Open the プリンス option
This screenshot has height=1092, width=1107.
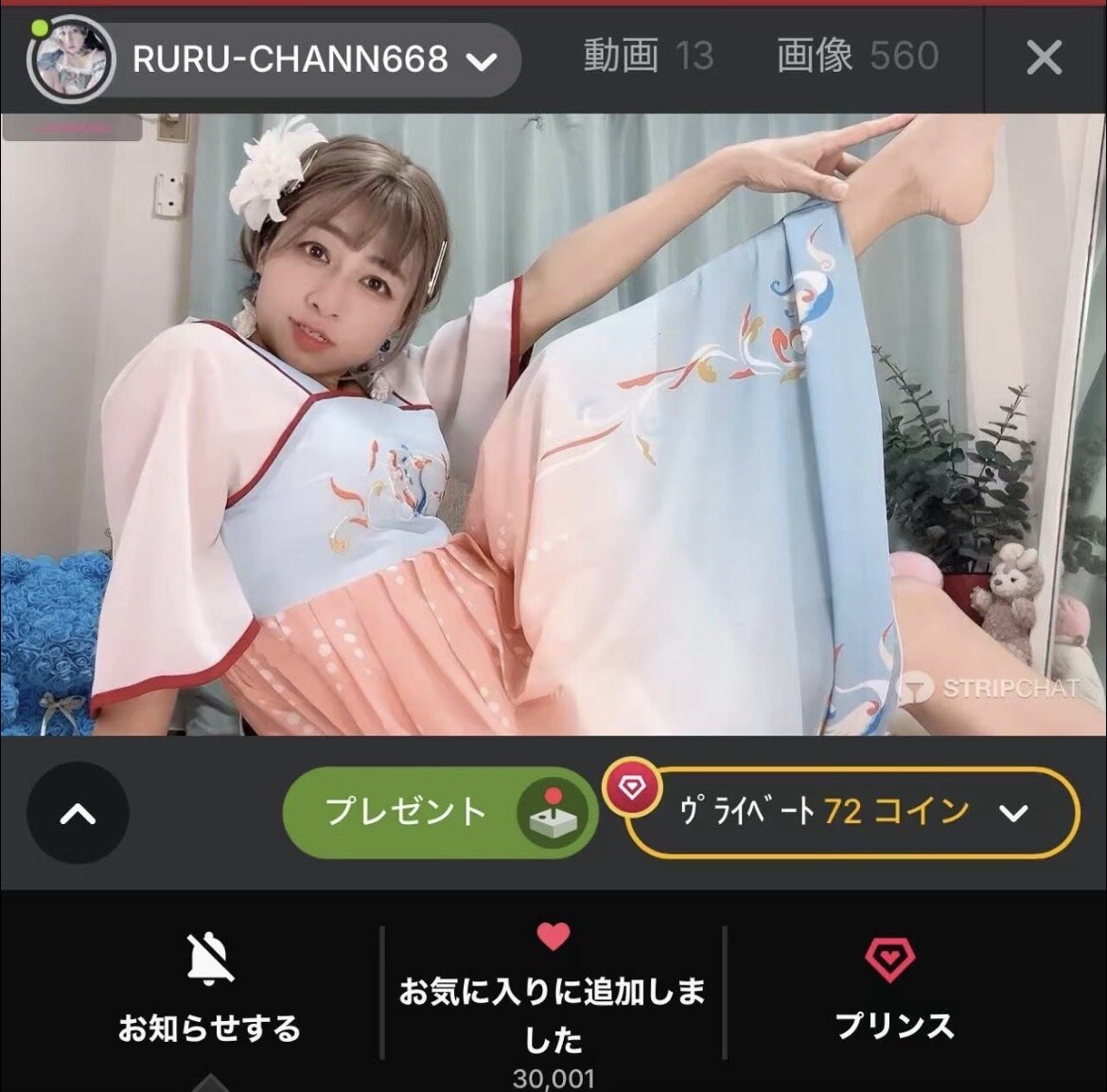tap(893, 989)
